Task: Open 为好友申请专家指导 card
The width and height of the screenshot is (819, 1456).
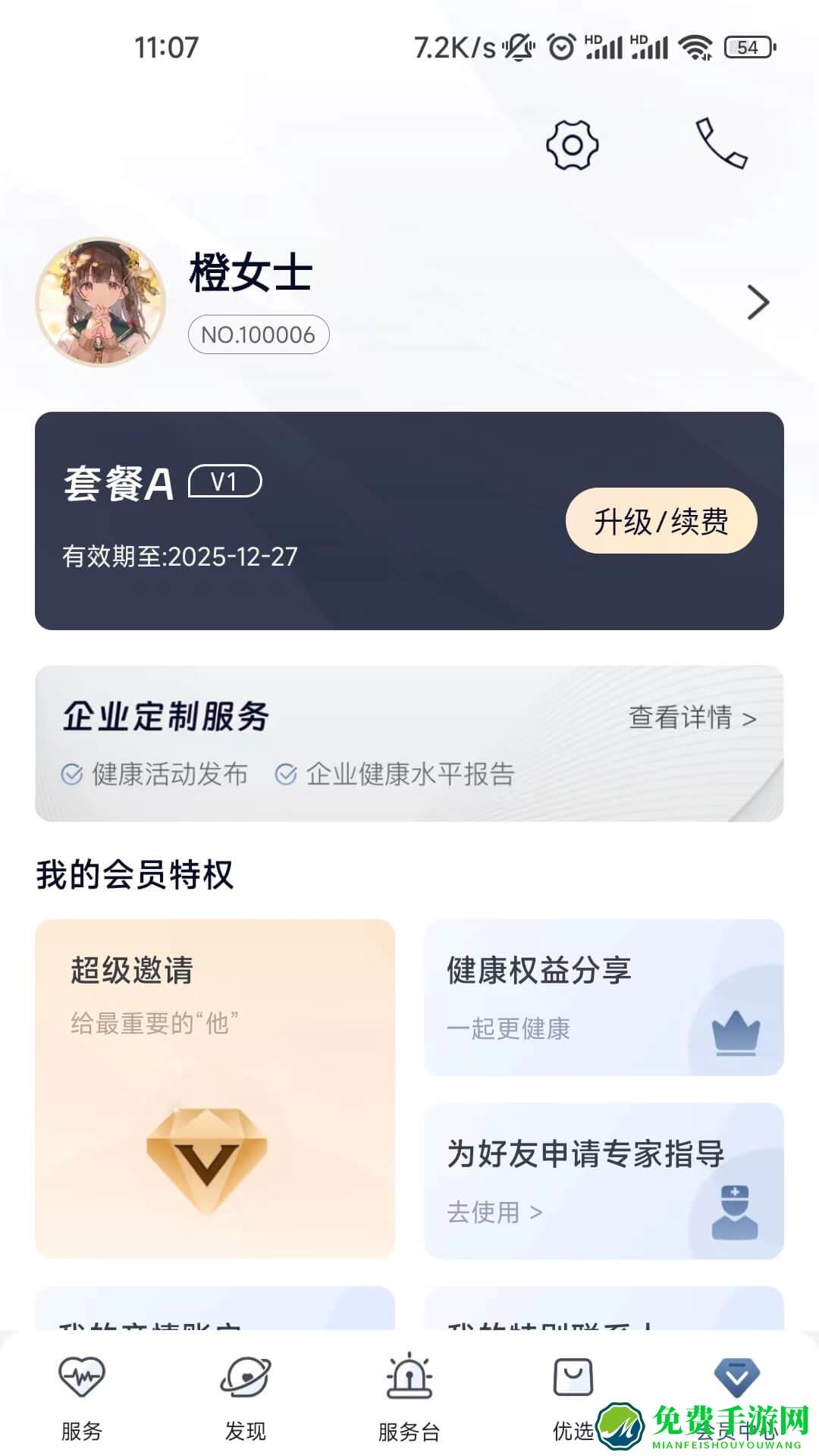Action: tap(603, 1181)
